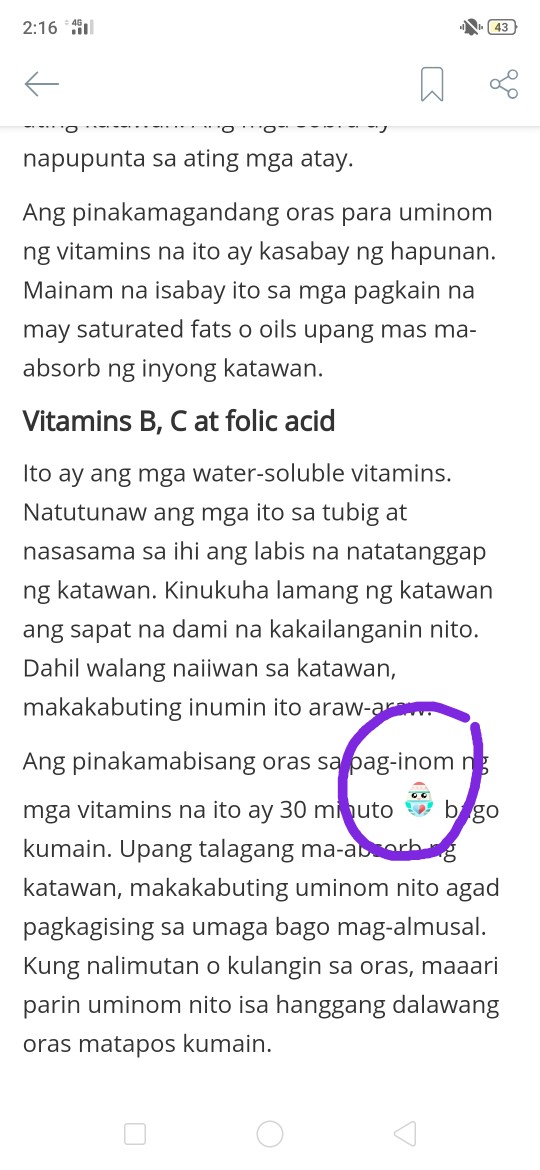Tap the system back triangle
The image size is (540, 1170).
(404, 1134)
